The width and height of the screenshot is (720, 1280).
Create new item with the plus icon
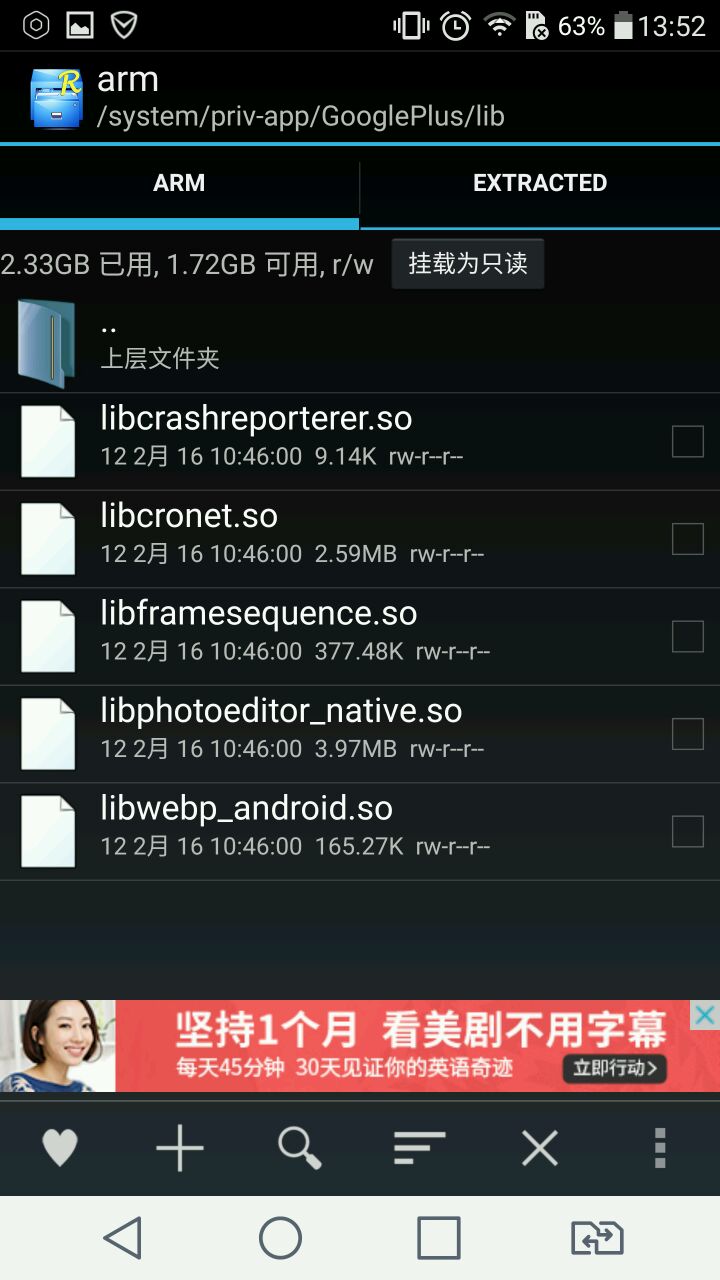[x=180, y=1148]
